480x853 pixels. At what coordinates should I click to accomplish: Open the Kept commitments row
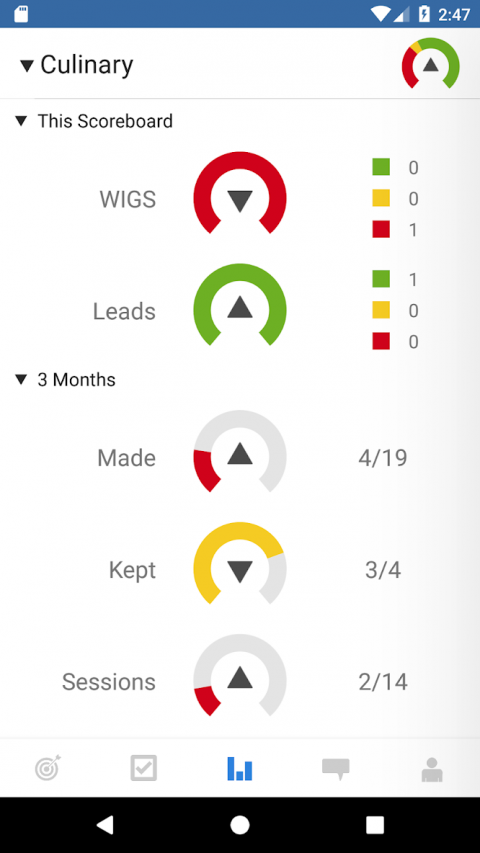tap(240, 570)
